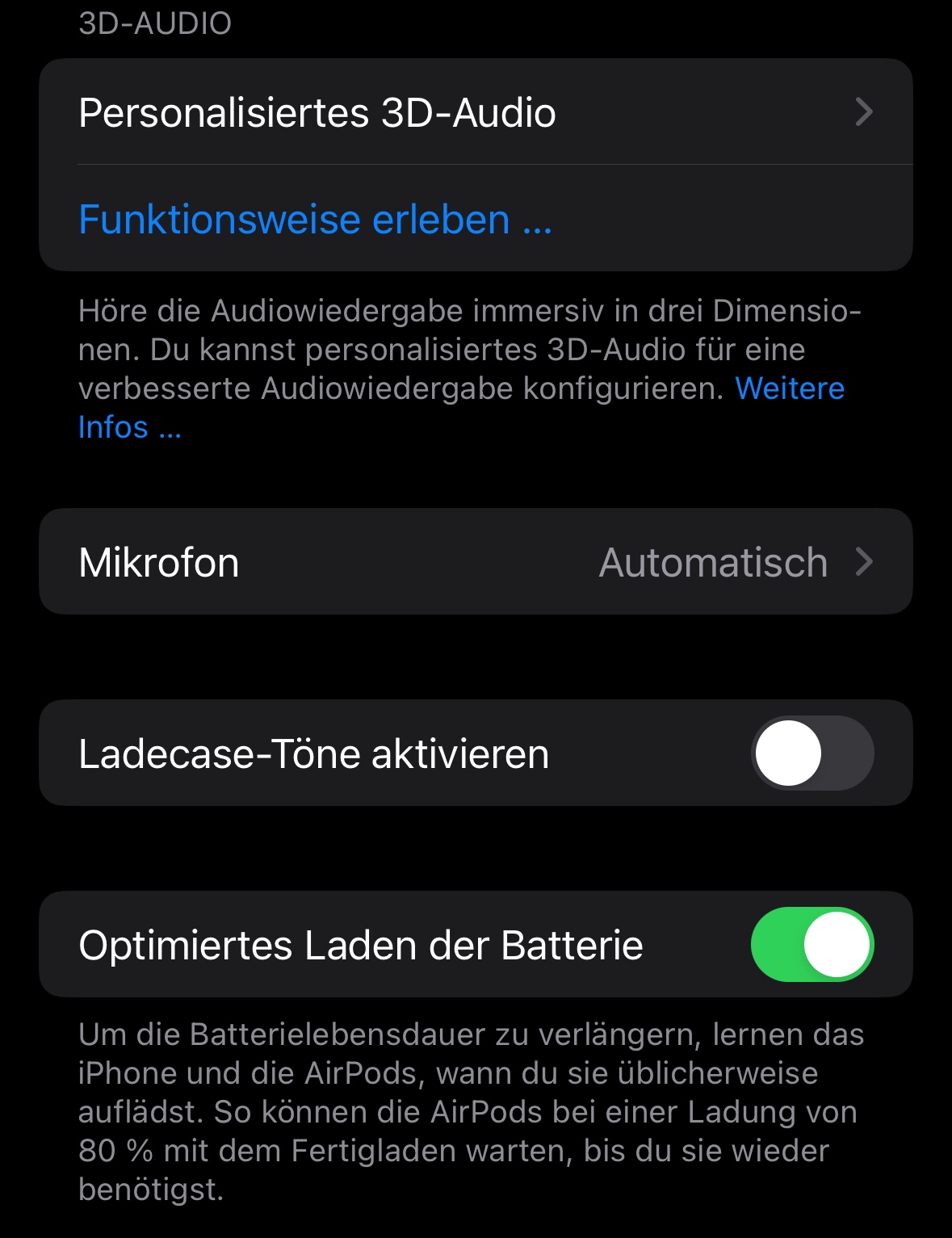Enable Ladecase-Töne aktivieren switch
Screen dimensions: 952x1238
click(x=812, y=753)
